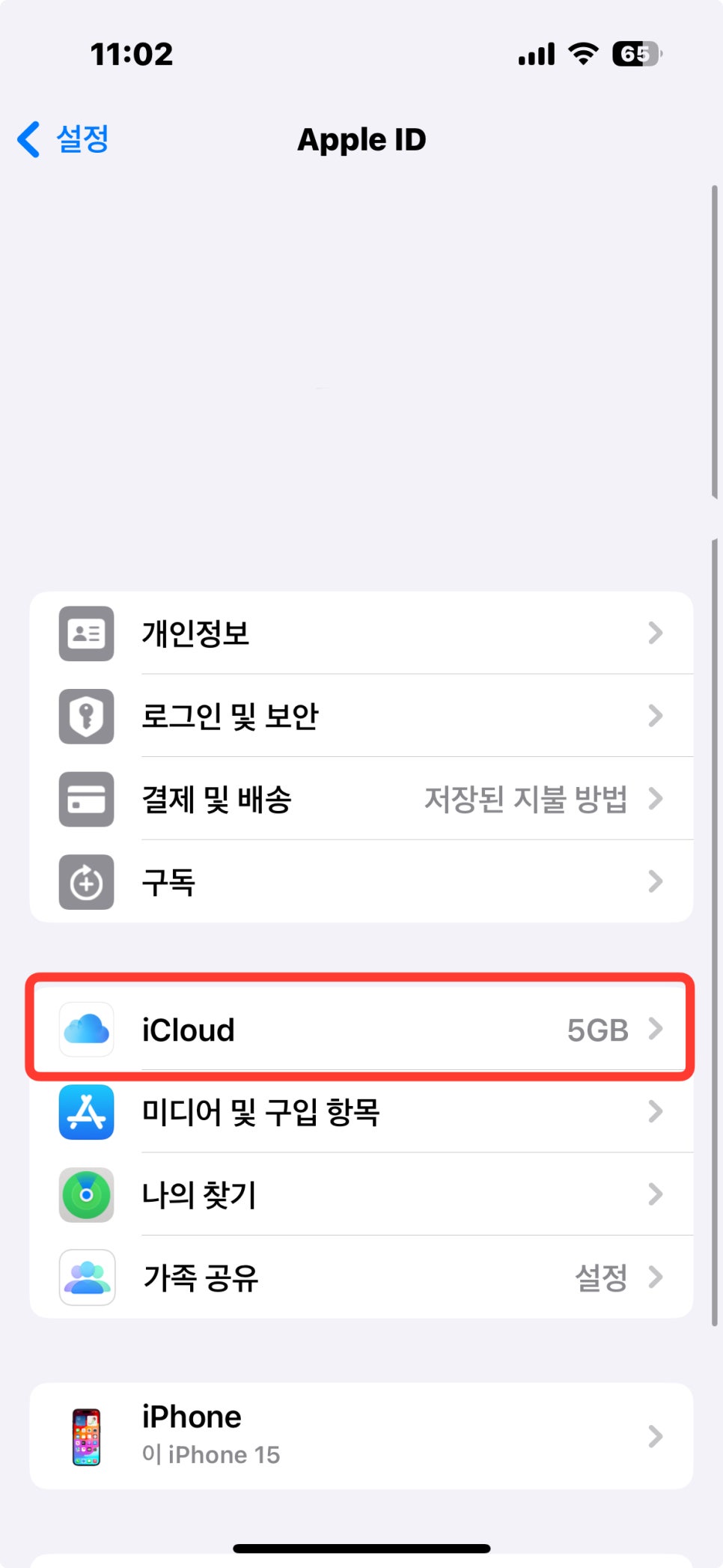This screenshot has height=1568, width=723.
Task: Open 구독 subscriptions
Action: click(361, 882)
